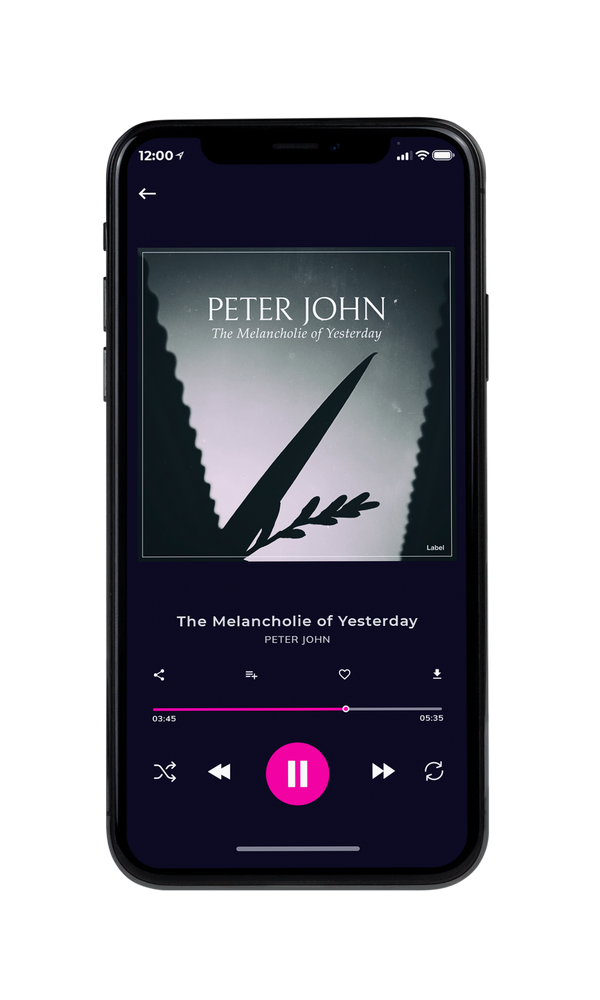Image resolution: width=600 pixels, height=1000 pixels.
Task: Share this track
Action: tap(159, 675)
